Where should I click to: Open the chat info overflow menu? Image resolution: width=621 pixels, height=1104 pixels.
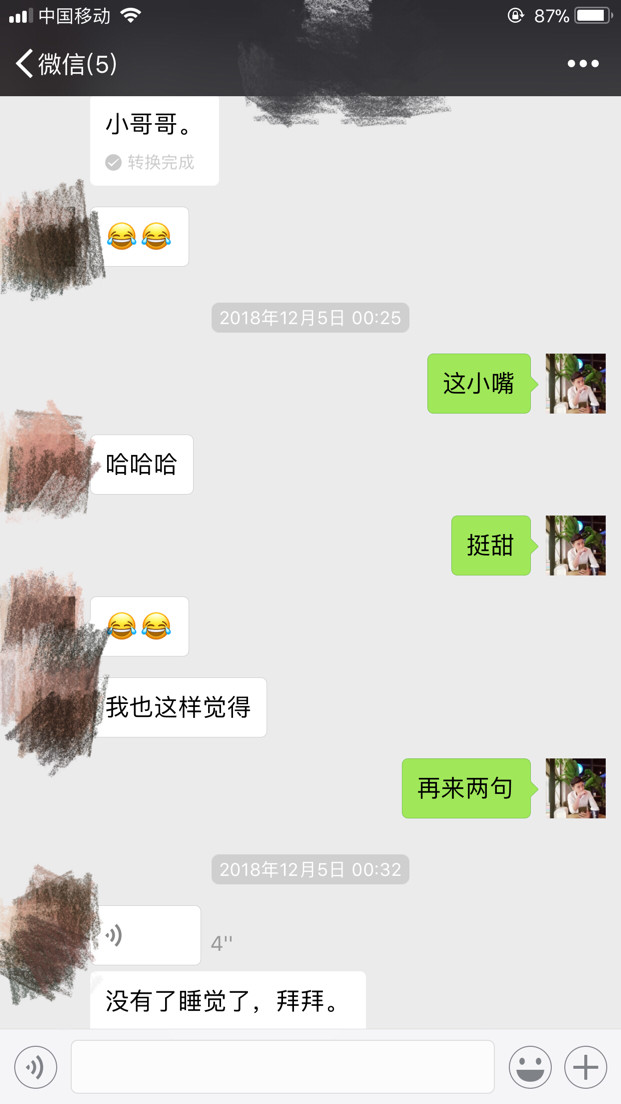pyautogui.click(x=583, y=64)
